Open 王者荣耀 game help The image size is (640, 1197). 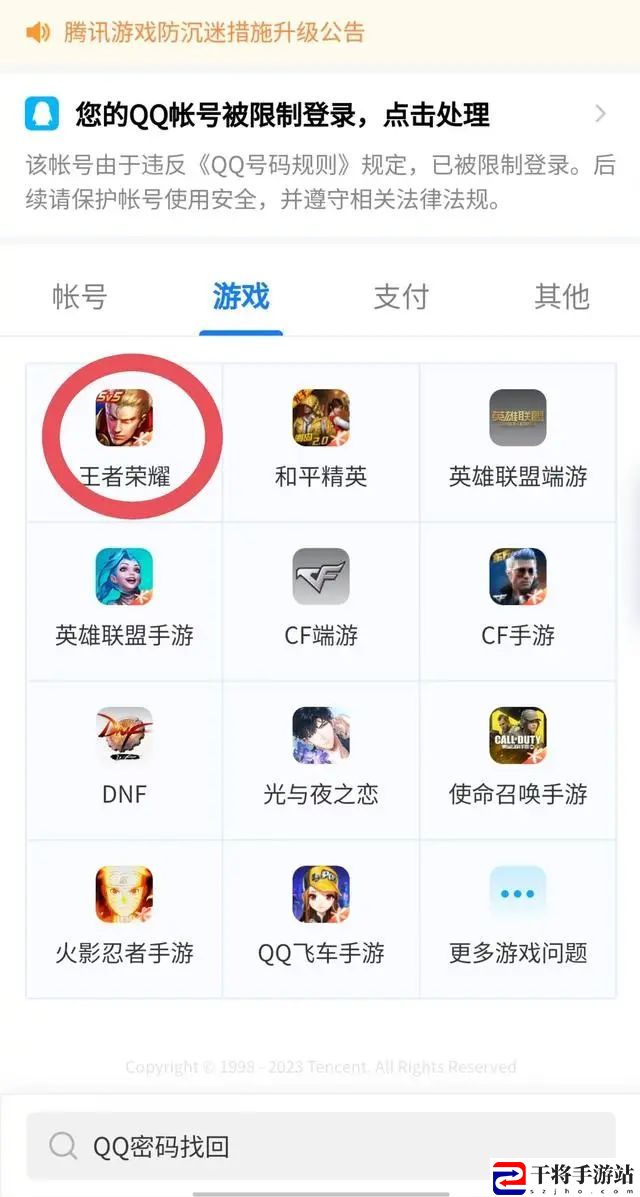click(x=124, y=440)
